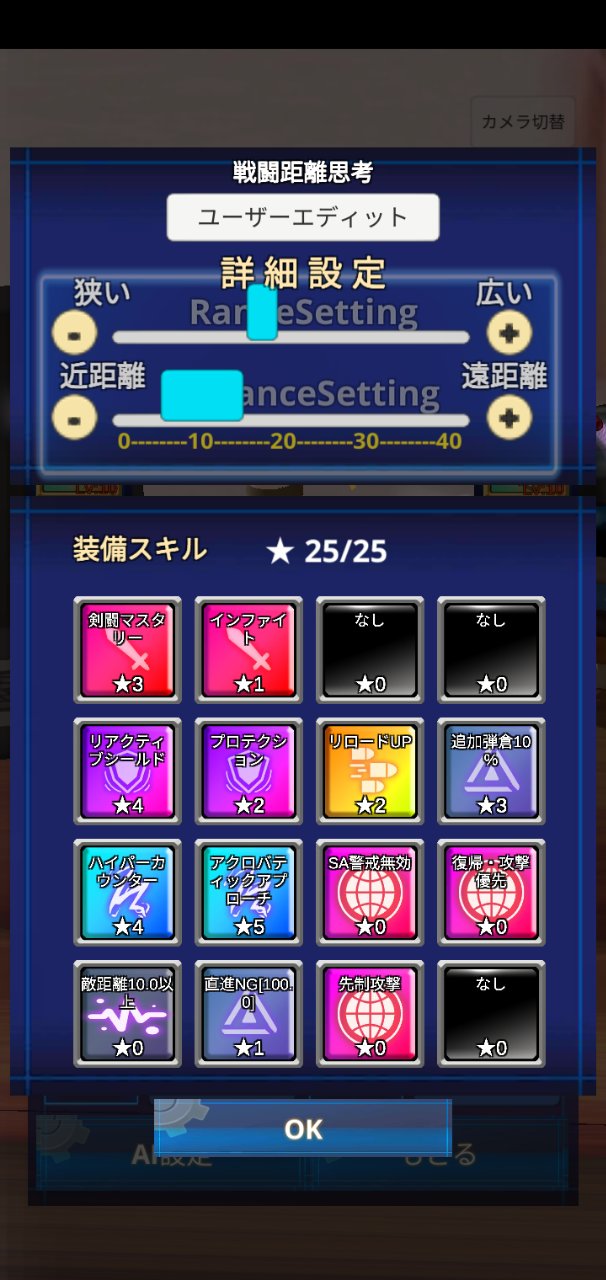Tap the カメラ切替 camera switch button
The width and height of the screenshot is (606, 1280).
(x=522, y=122)
